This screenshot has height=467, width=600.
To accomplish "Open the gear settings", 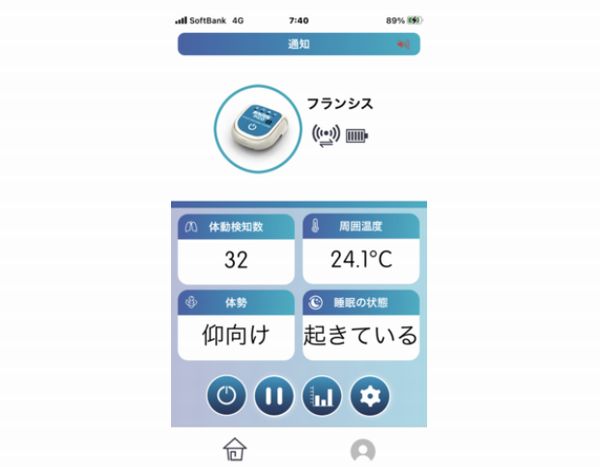I will point(371,396).
